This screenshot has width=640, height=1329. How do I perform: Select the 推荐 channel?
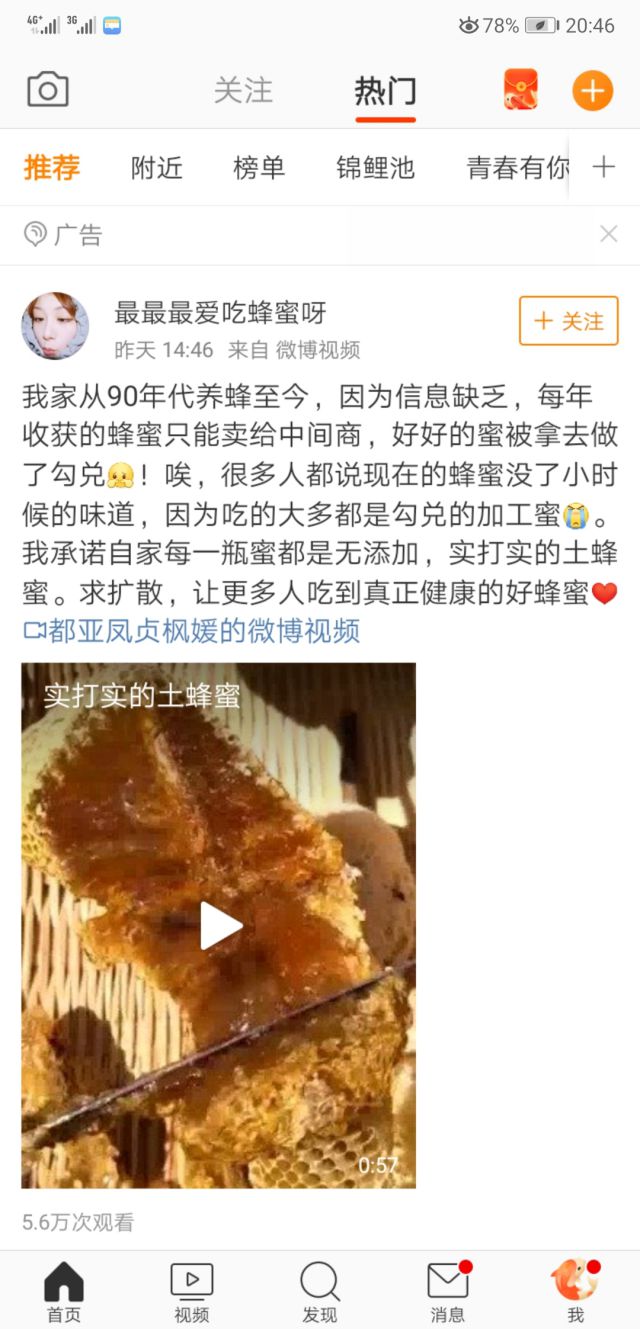52,168
